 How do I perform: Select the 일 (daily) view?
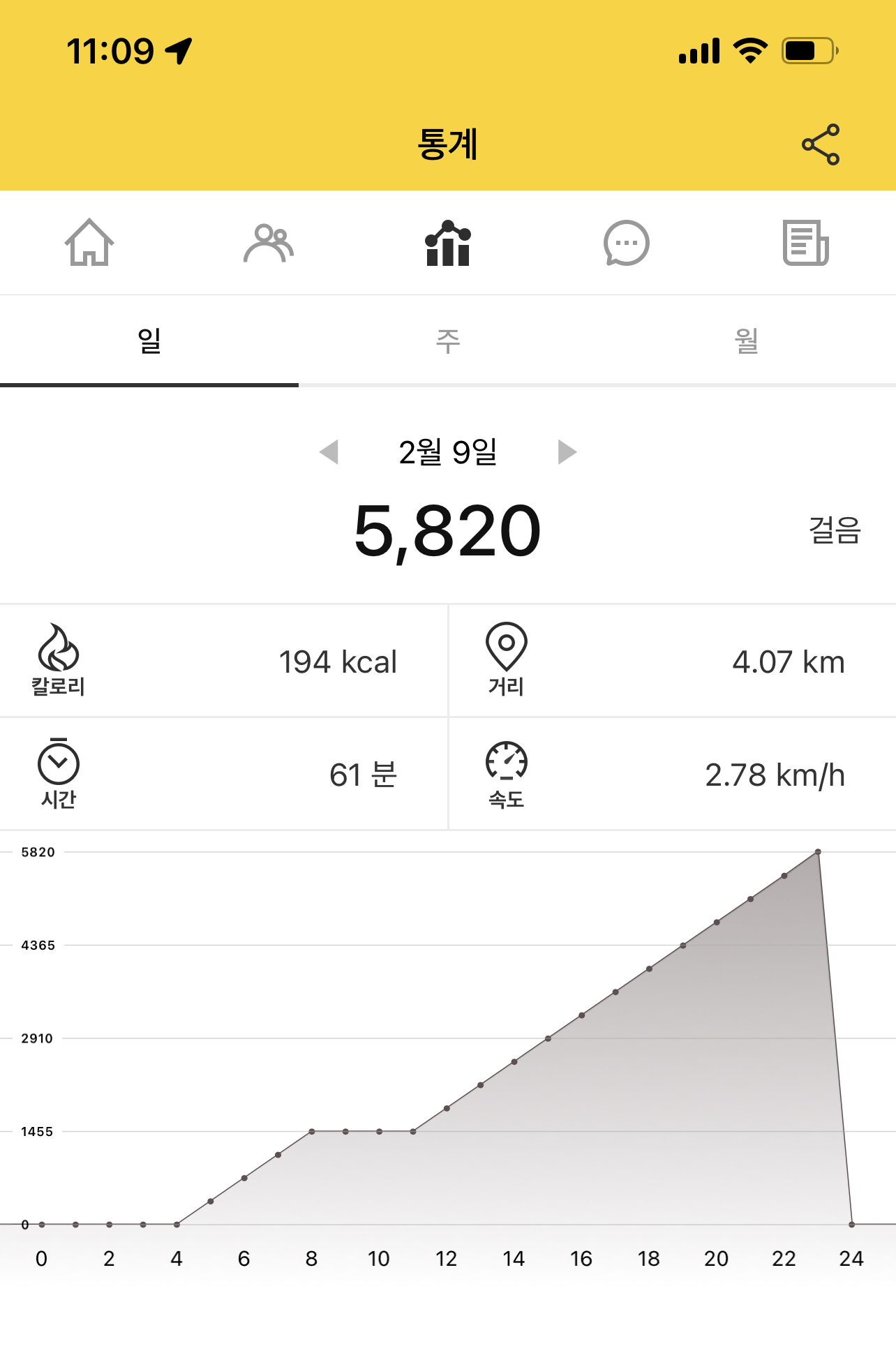point(149,341)
